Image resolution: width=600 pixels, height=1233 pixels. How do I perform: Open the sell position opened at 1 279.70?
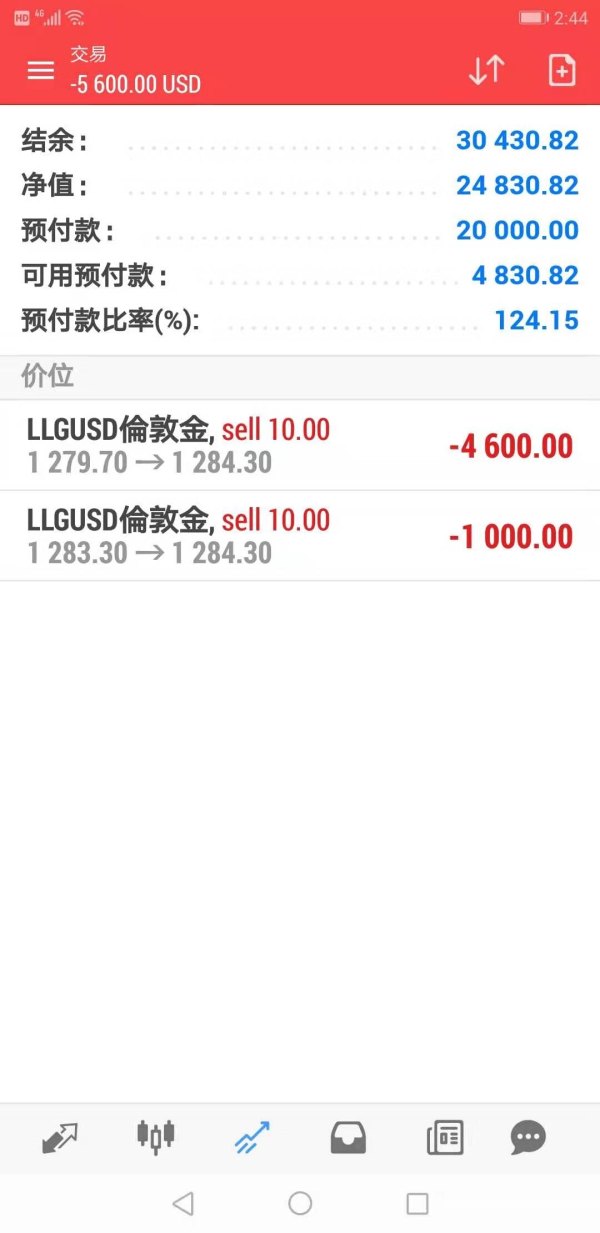coord(300,446)
